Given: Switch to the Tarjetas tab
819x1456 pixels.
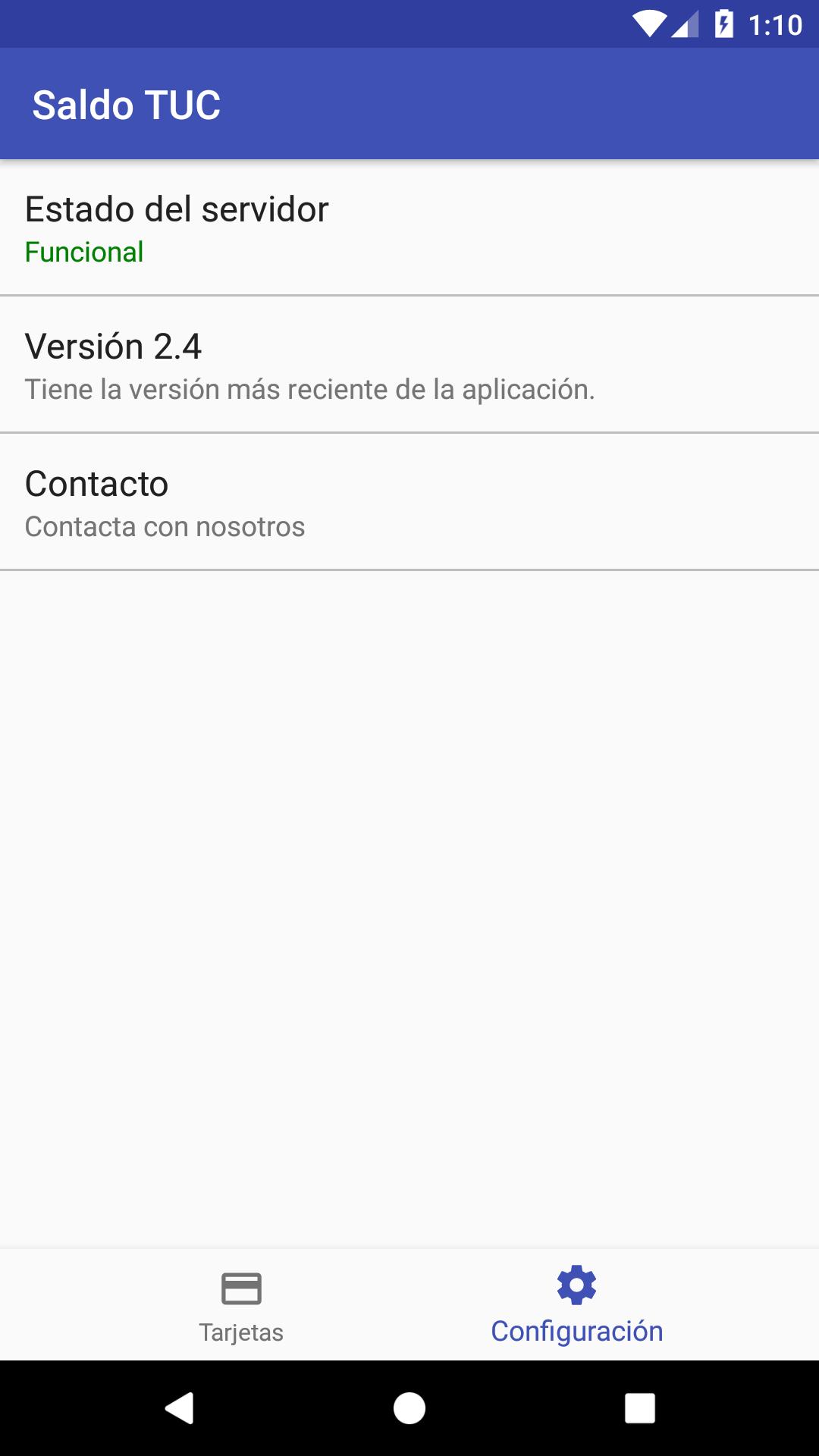Looking at the screenshot, I should tap(241, 1306).
